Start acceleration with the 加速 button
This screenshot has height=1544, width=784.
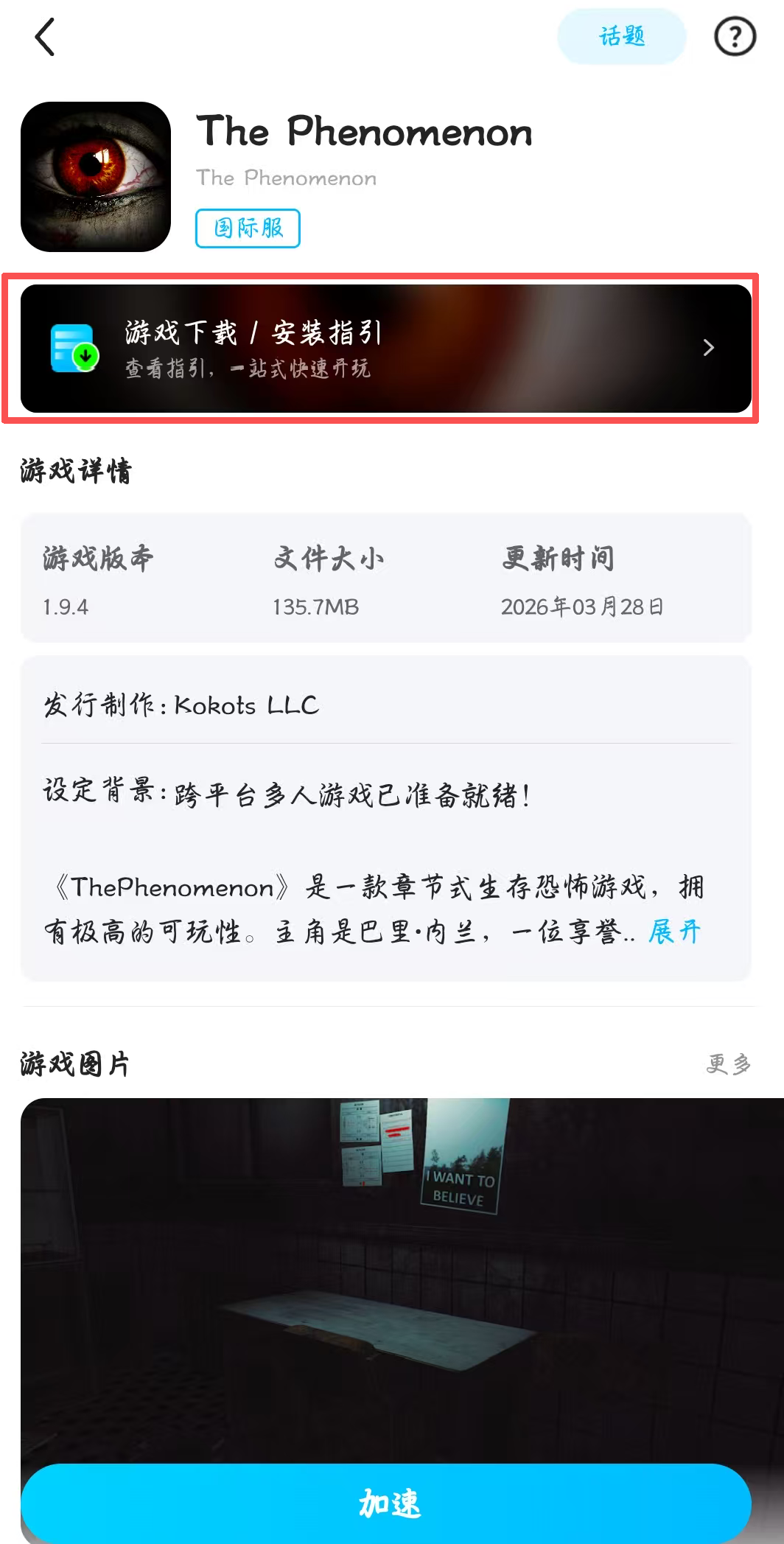click(x=386, y=1503)
